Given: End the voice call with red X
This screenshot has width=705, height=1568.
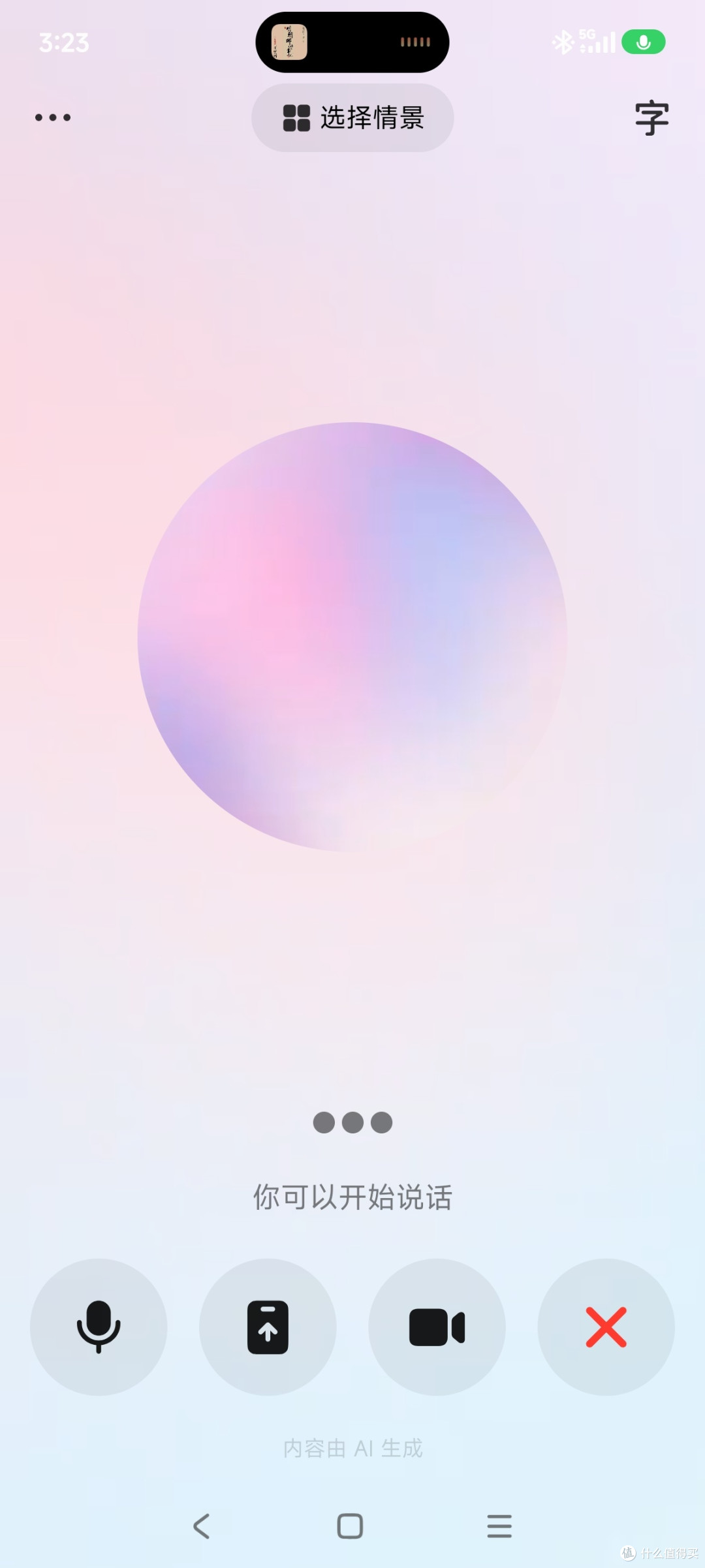Looking at the screenshot, I should tap(606, 1327).
